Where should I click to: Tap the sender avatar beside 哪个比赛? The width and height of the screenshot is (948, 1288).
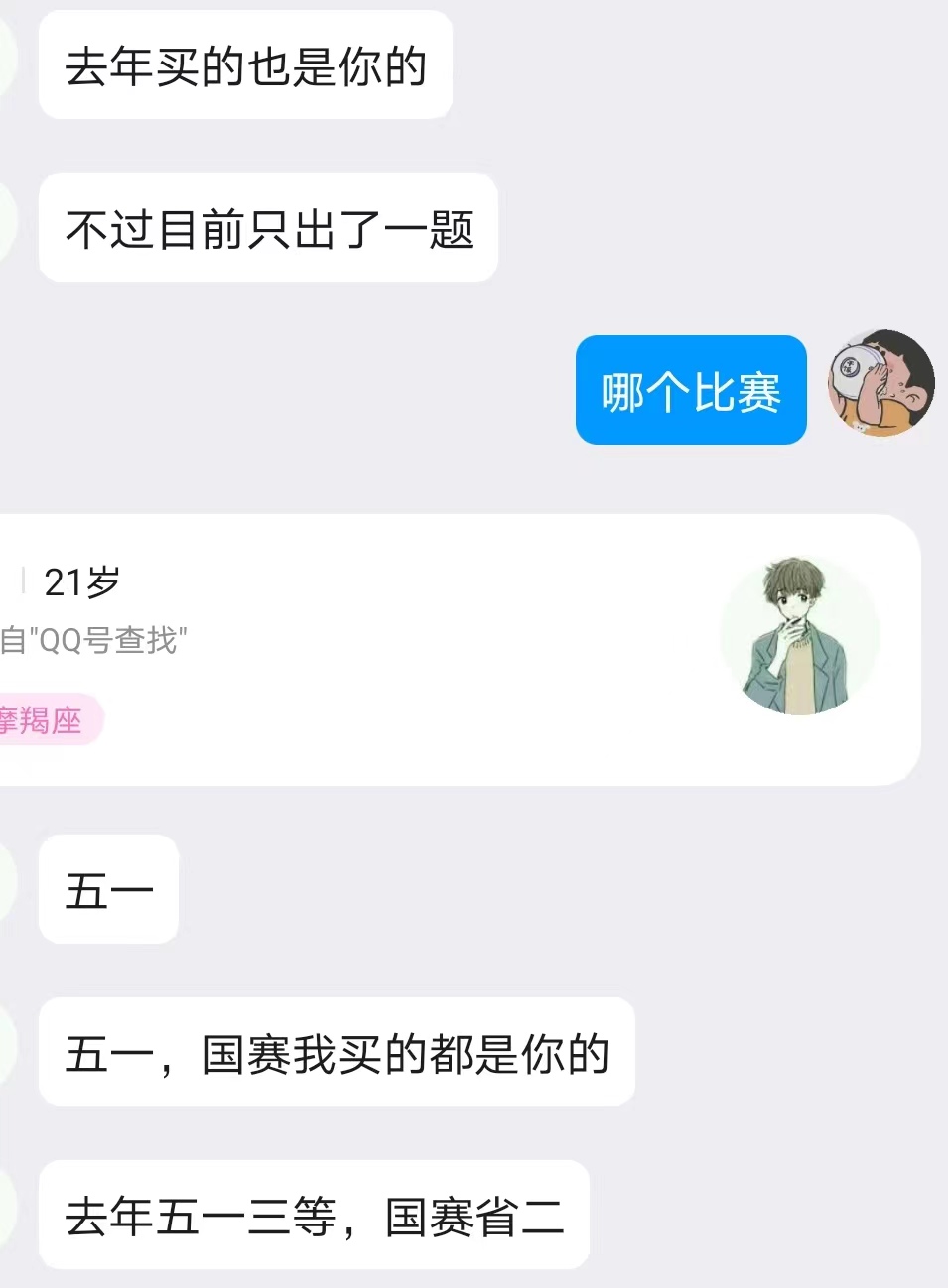coord(881,384)
